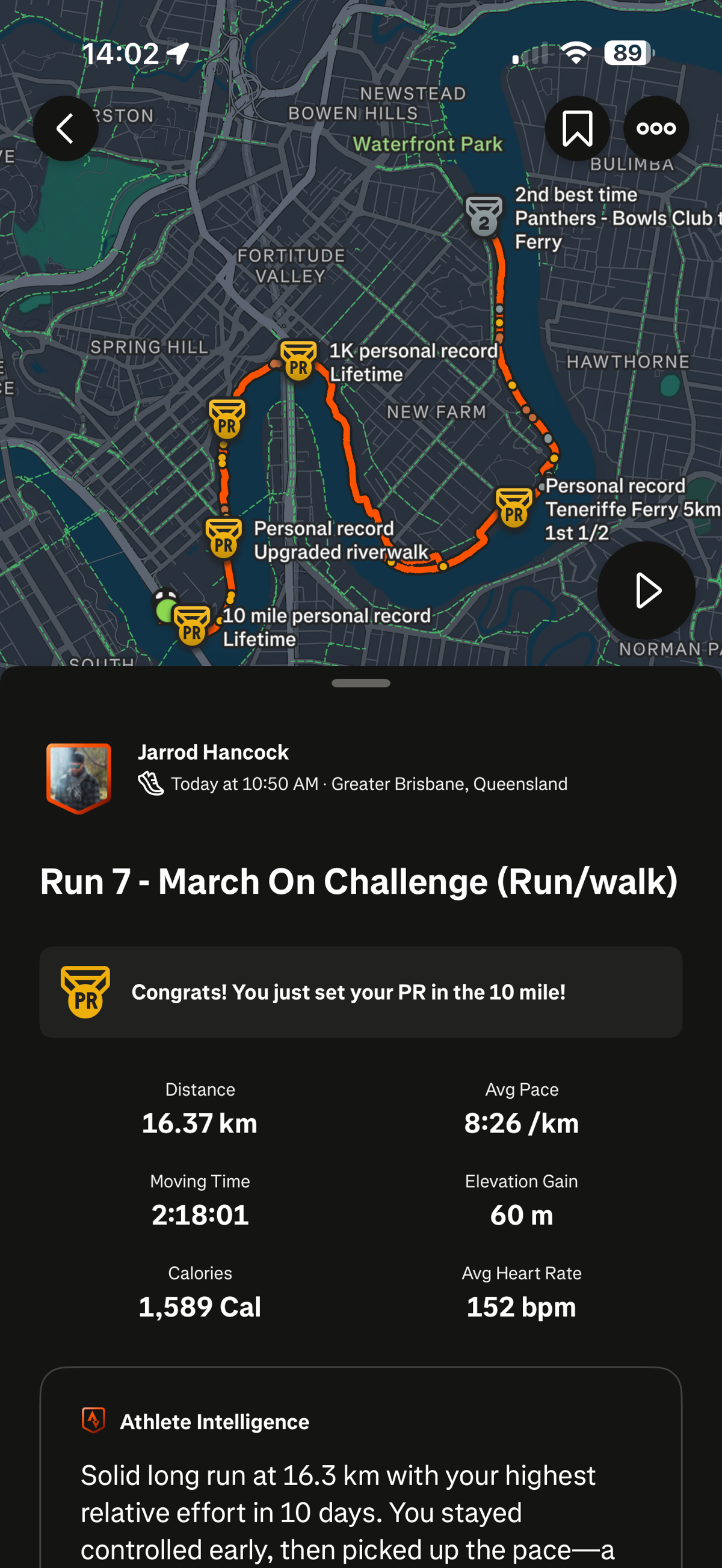Tap the Teneriffe Ferry 5km PR badge
The image size is (722, 1568).
pyautogui.click(x=514, y=507)
